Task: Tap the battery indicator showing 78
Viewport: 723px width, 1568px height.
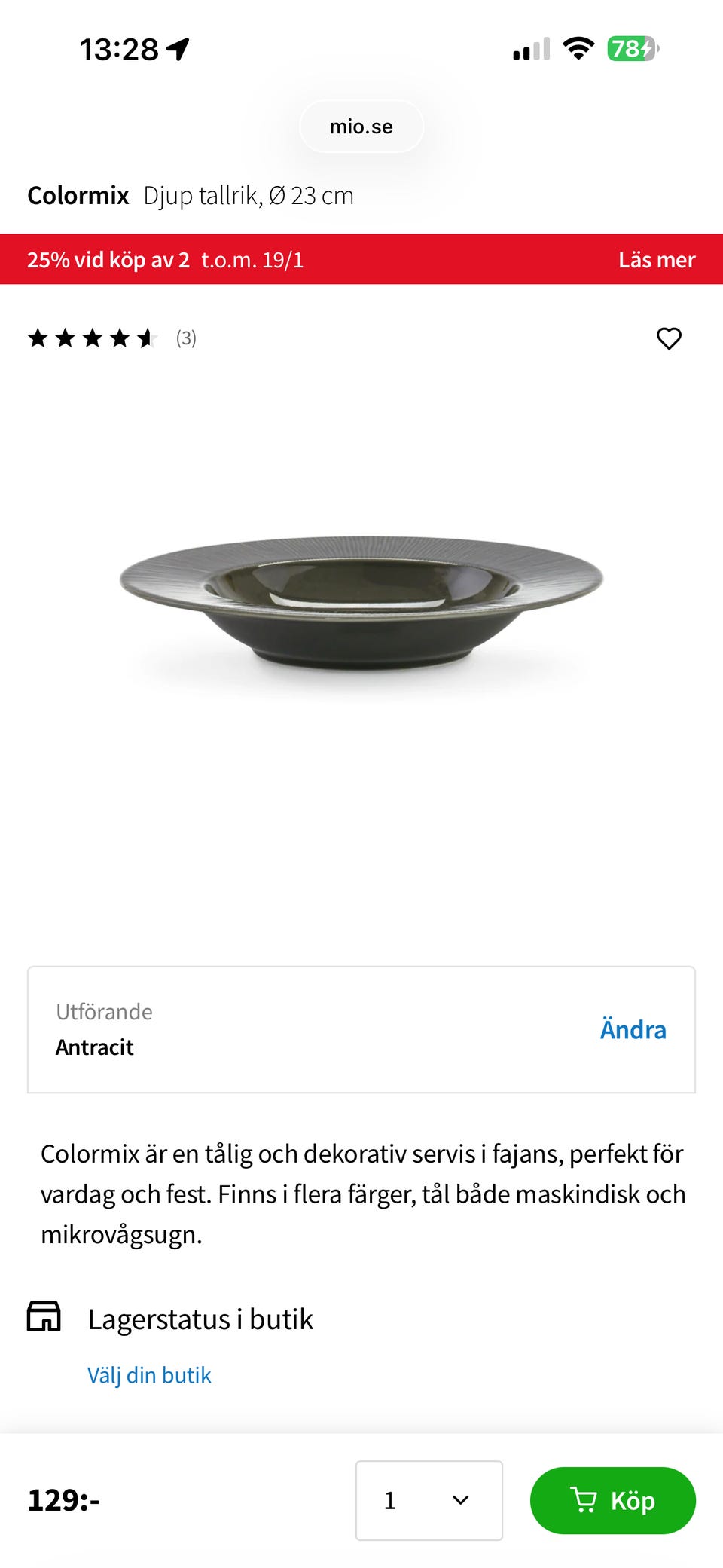Action: pyautogui.click(x=631, y=47)
